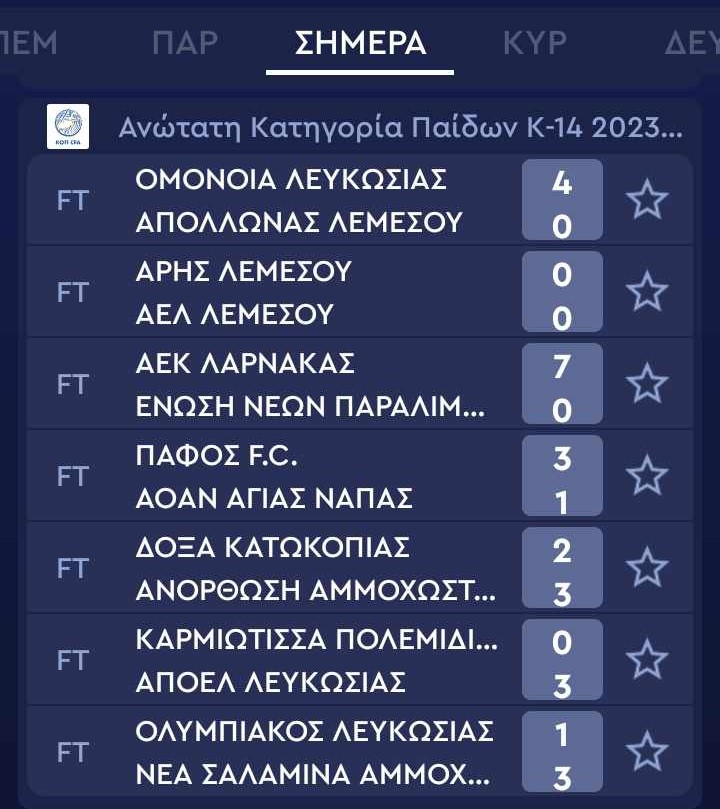This screenshot has height=809, width=720.
Task: Open the ΟΜΟΝΟΙΑ ΛΕΥΚΩΣΙΑΣ vs ΑΠΟΛΛΩΝΑΣ match
Action: [x=300, y=201]
